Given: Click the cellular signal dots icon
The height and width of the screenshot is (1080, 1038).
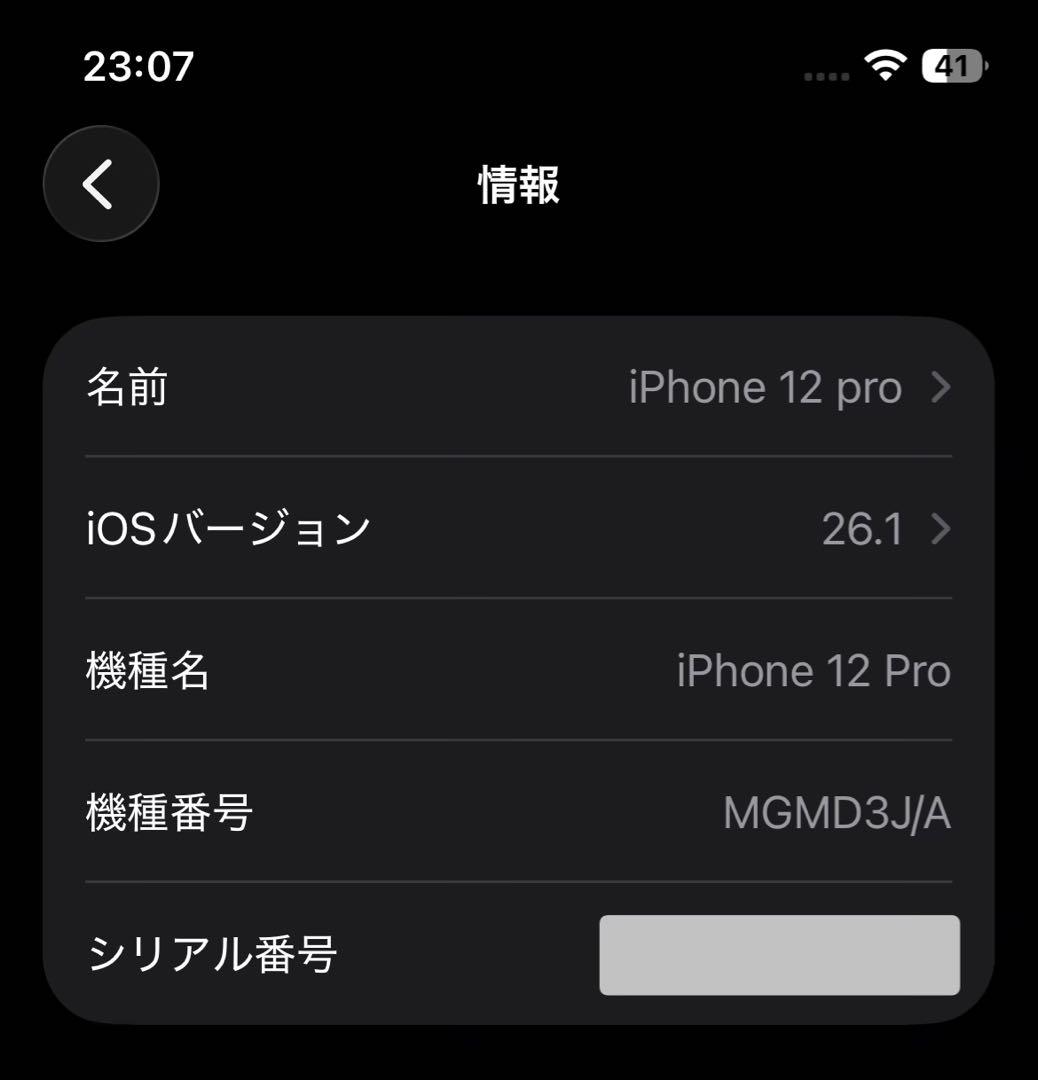Looking at the screenshot, I should [827, 70].
